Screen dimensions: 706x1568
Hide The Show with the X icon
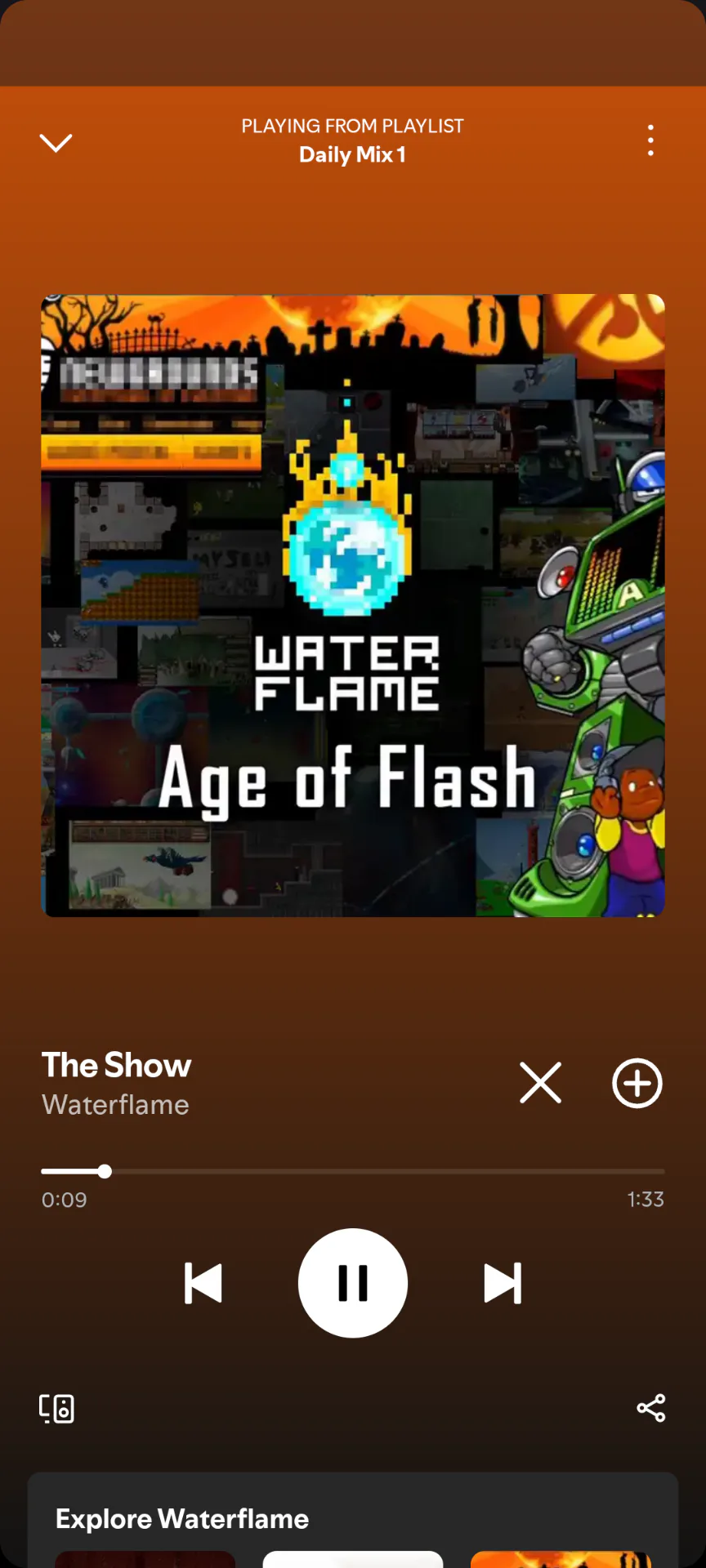pos(540,1083)
